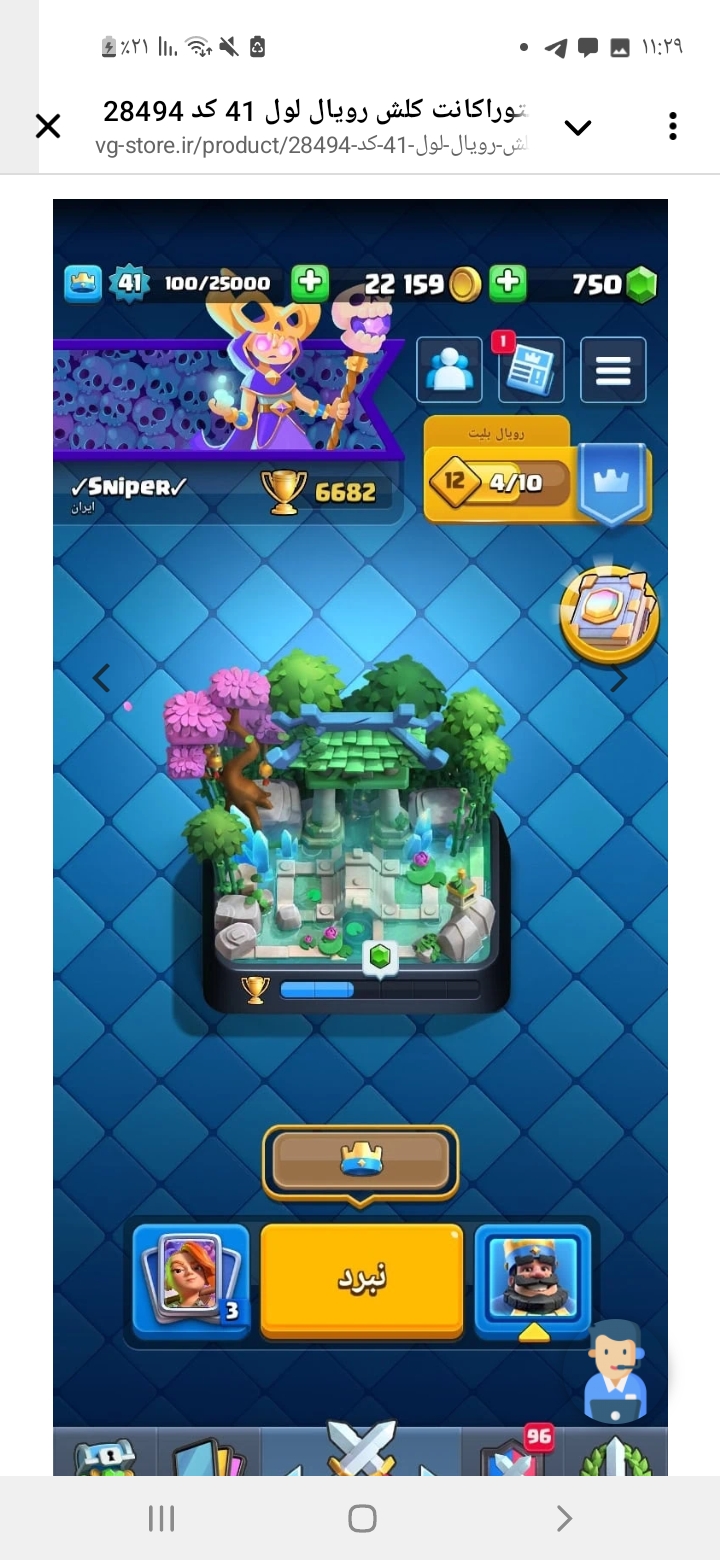Go to the phone's home screen
This screenshot has width=720, height=1560.
(362, 1519)
